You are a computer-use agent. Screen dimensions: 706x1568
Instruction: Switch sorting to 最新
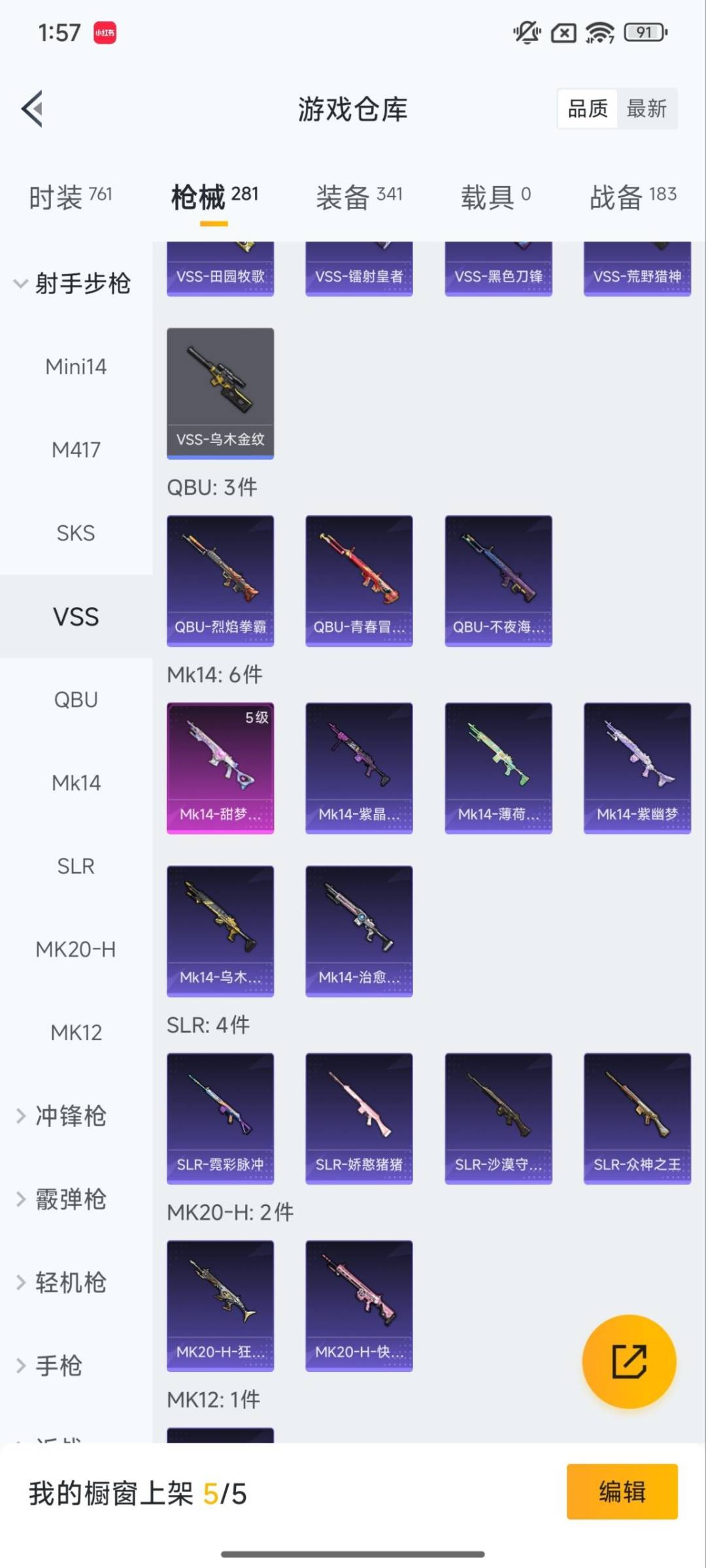648,108
